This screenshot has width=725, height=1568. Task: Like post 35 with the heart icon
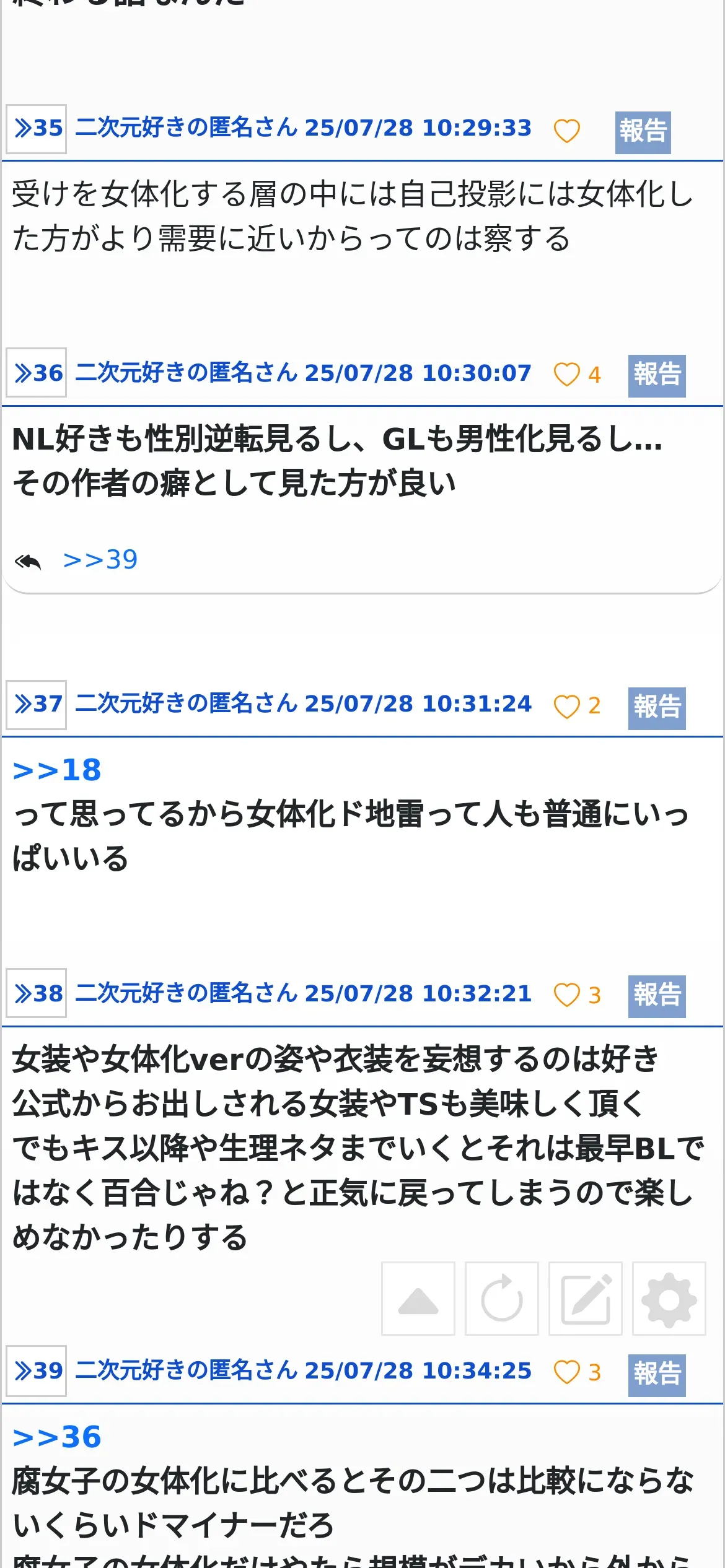pyautogui.click(x=566, y=131)
